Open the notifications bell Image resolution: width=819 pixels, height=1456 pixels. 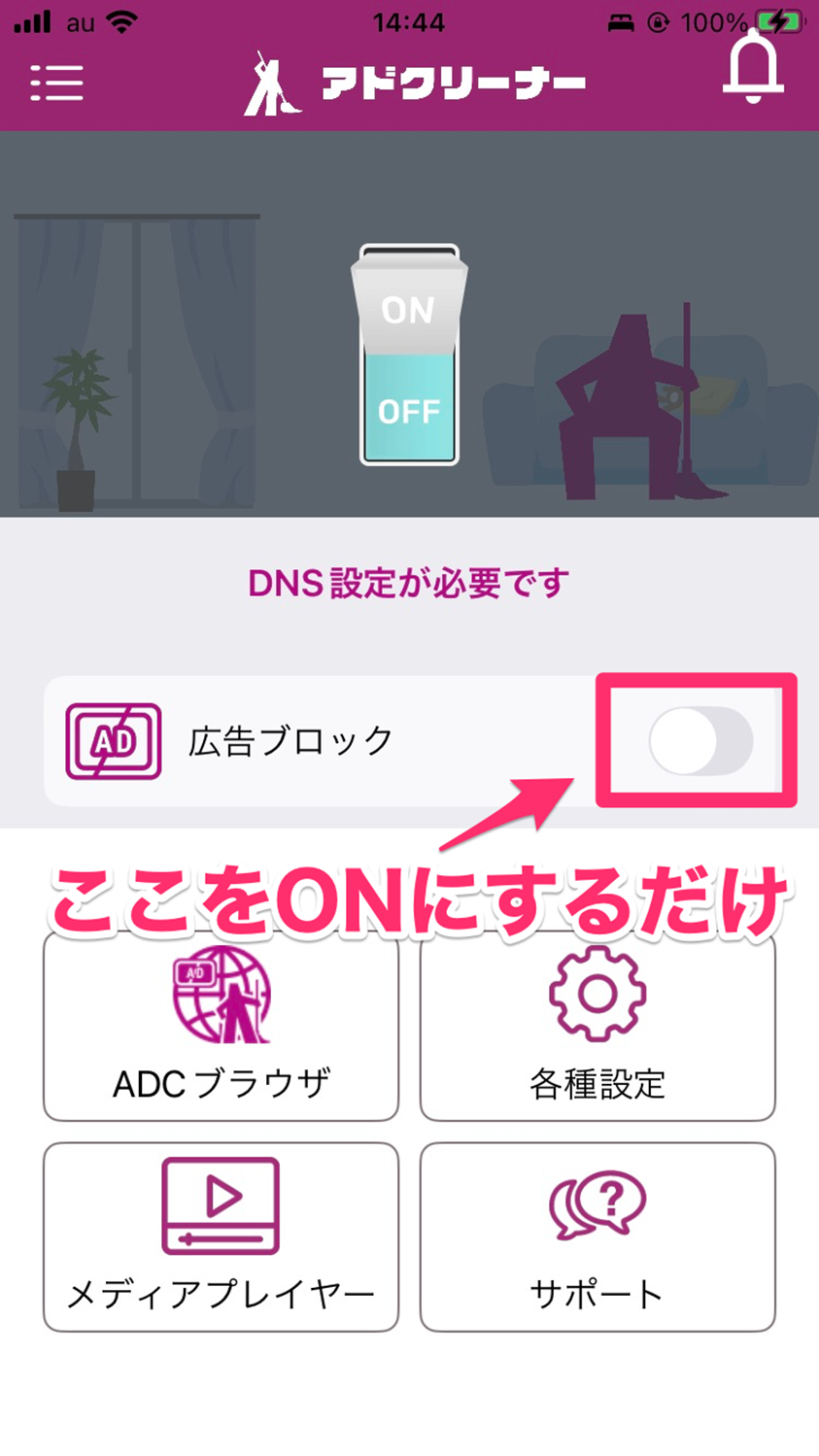[753, 70]
